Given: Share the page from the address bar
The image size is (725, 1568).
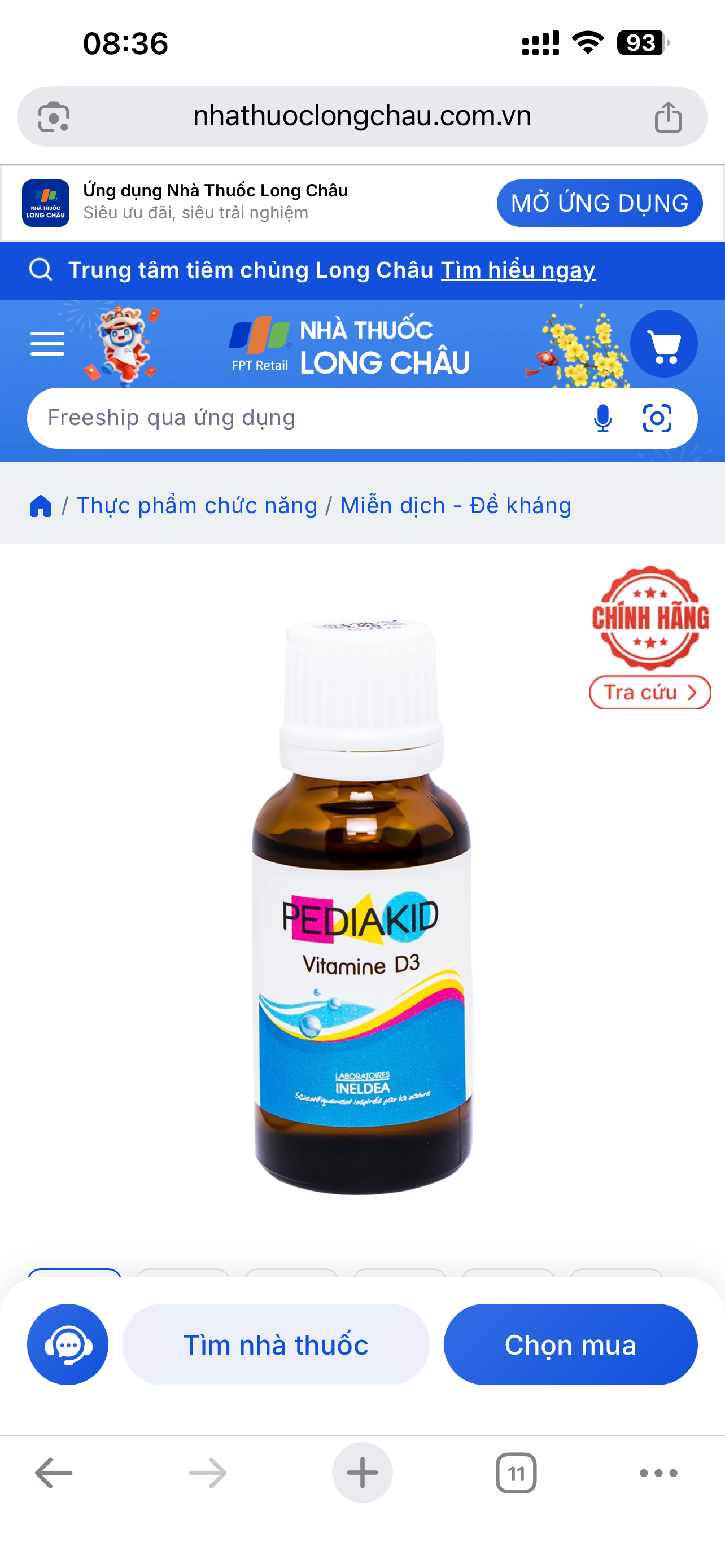Looking at the screenshot, I should coord(668,116).
